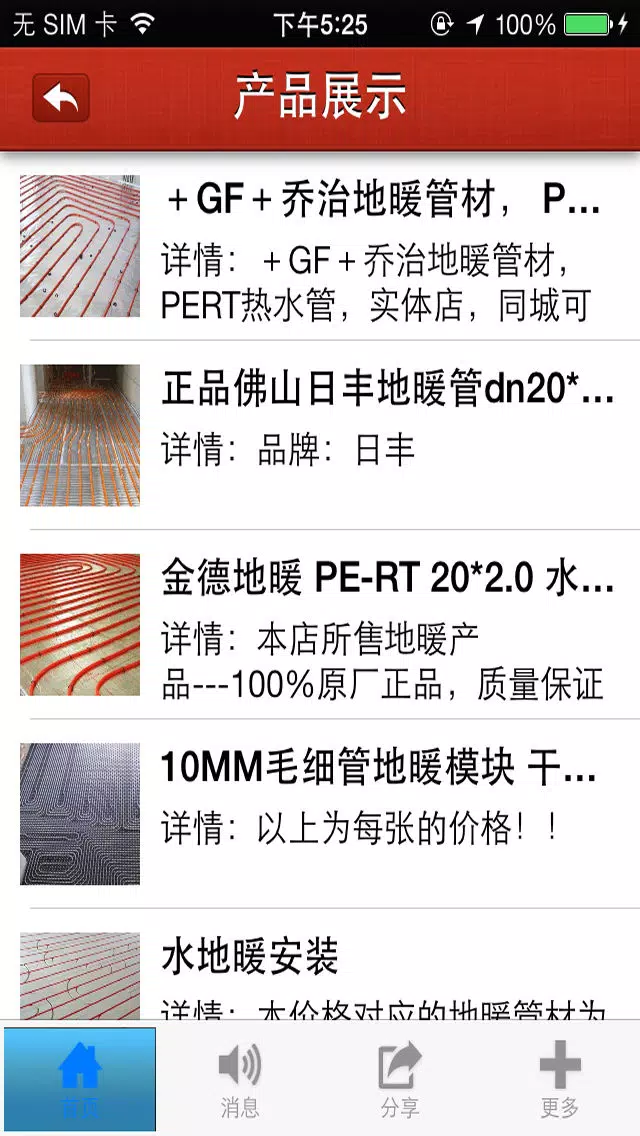Open the 10MM毛细管地暖模块 item
Image resolution: width=640 pixels, height=1136 pixels.
320,814
